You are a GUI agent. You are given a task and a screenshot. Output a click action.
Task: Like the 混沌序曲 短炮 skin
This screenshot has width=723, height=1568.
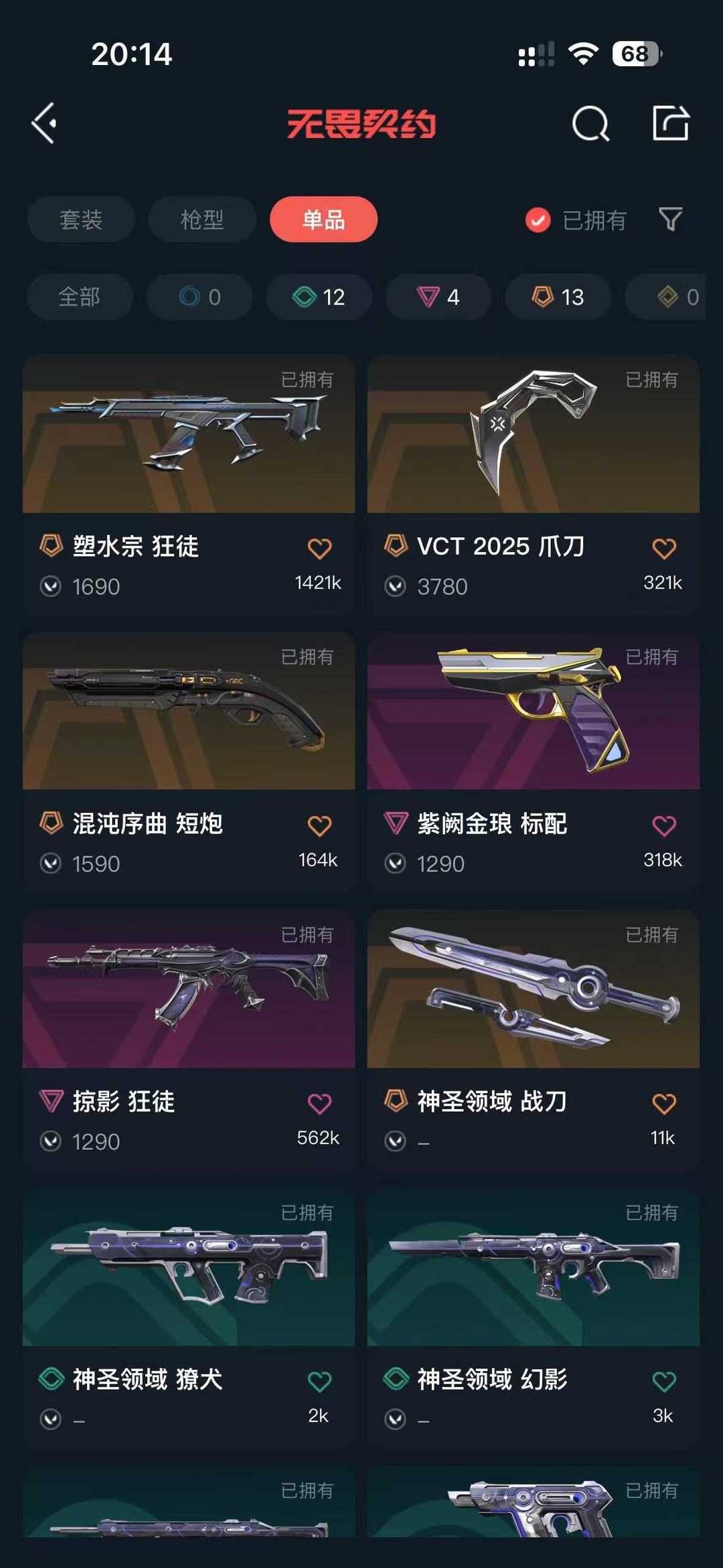(319, 826)
